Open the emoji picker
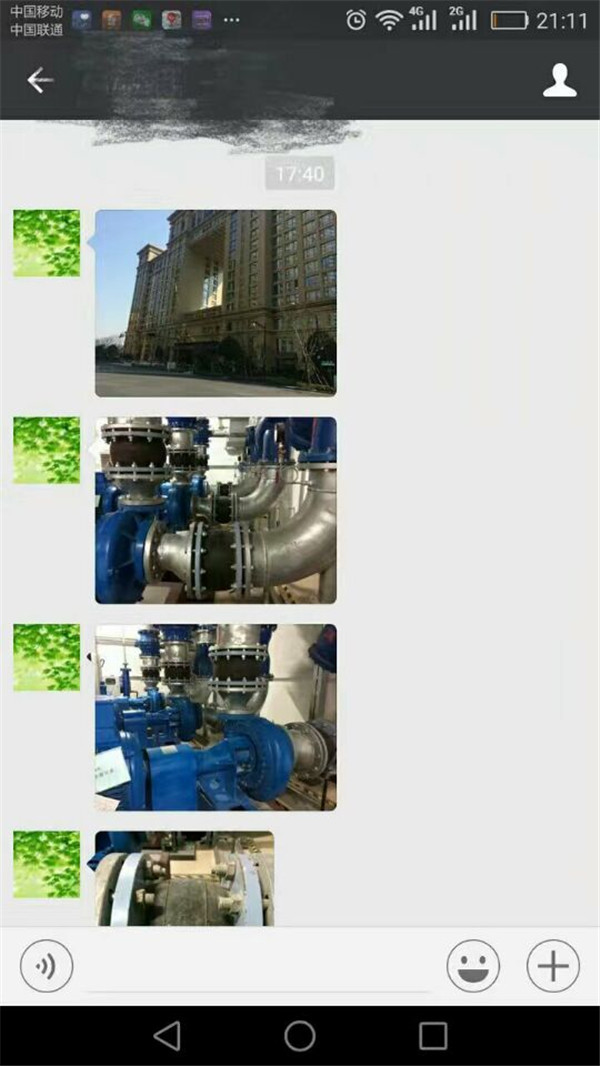 (473, 966)
